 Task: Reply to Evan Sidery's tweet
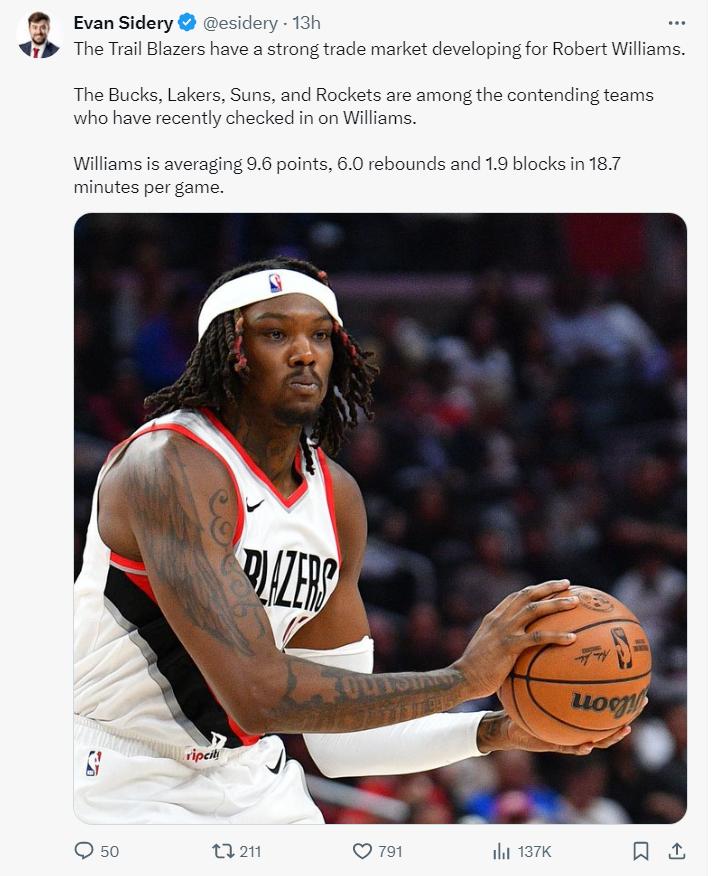point(85,851)
